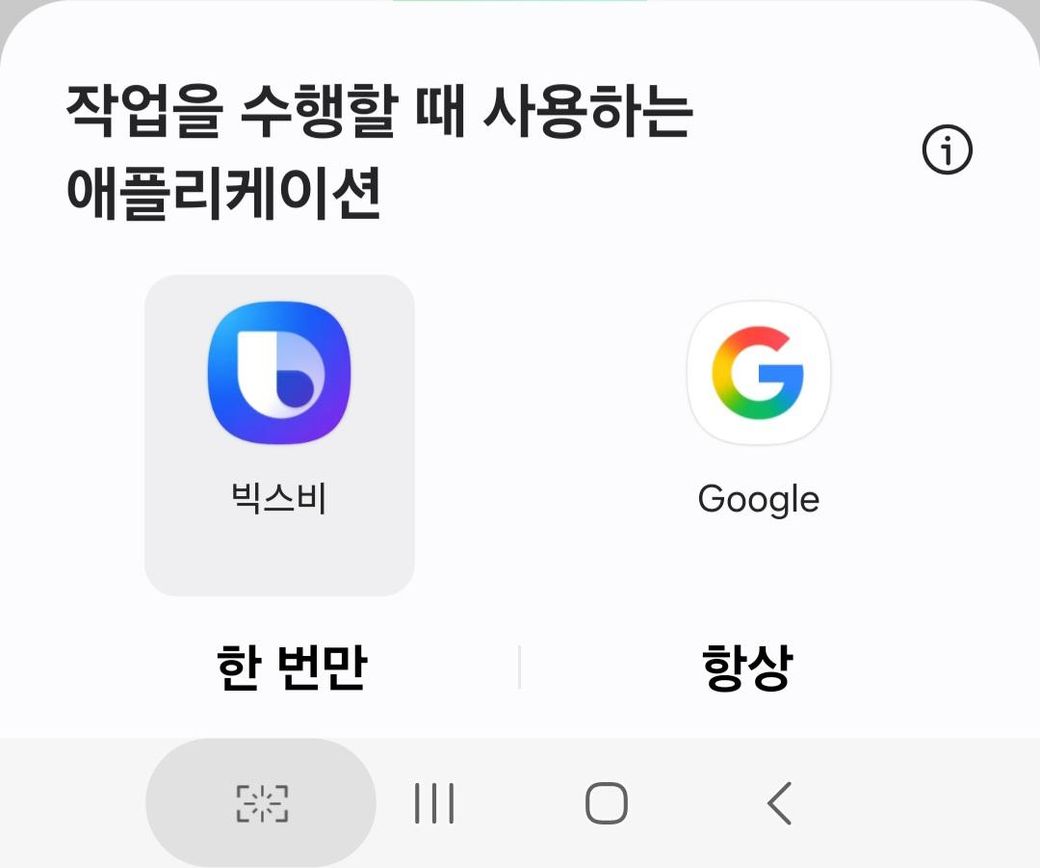1040x868 pixels.
Task: Go back using the navigation bar arrow
Action: pyautogui.click(x=779, y=803)
